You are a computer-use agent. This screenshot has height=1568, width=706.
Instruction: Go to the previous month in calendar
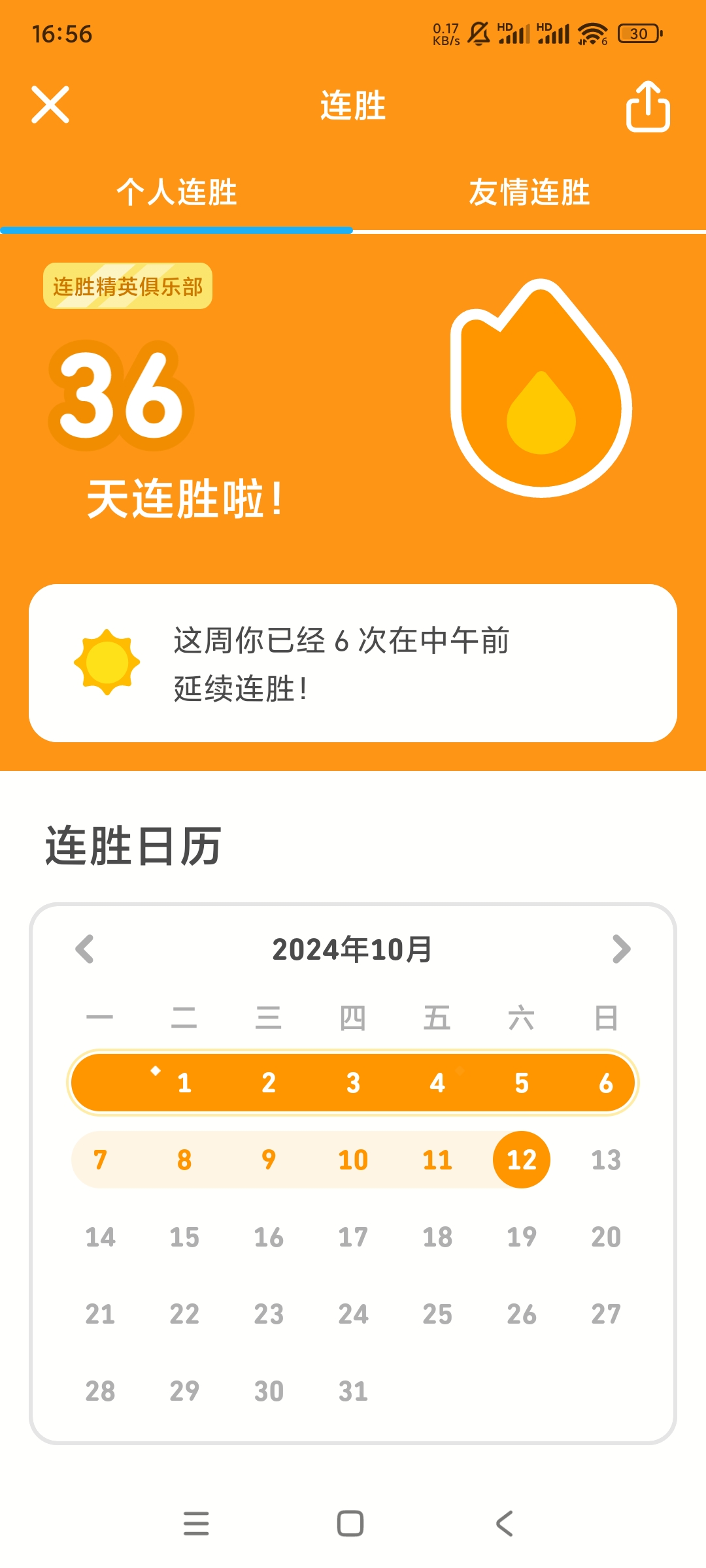pyautogui.click(x=85, y=949)
